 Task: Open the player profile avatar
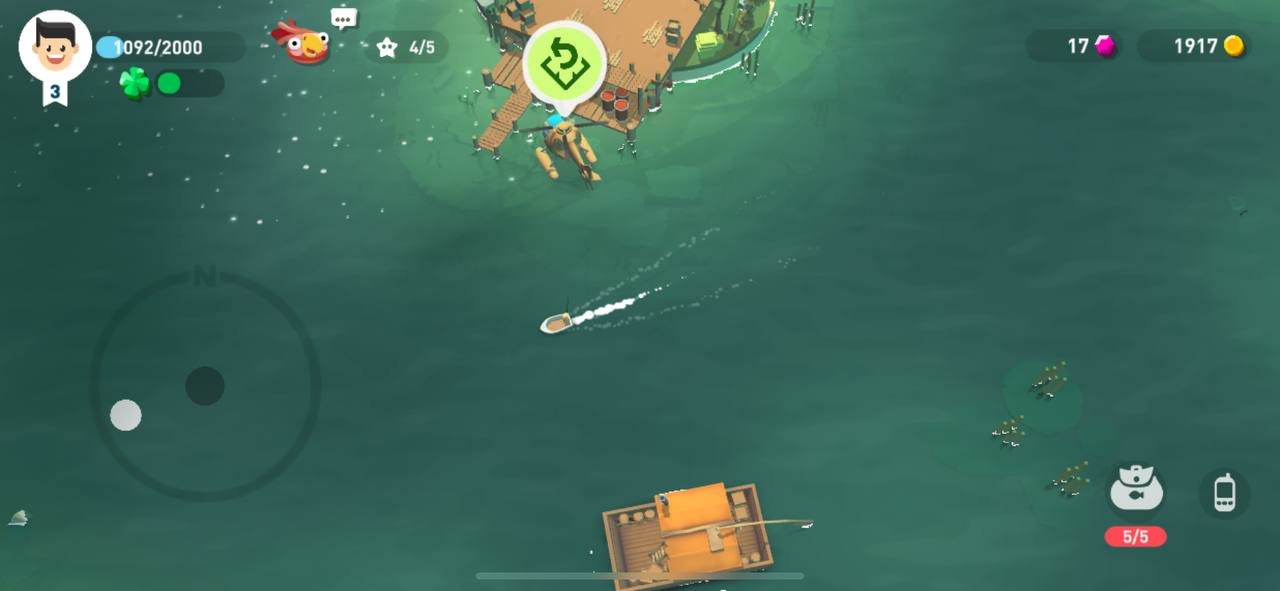click(x=55, y=47)
